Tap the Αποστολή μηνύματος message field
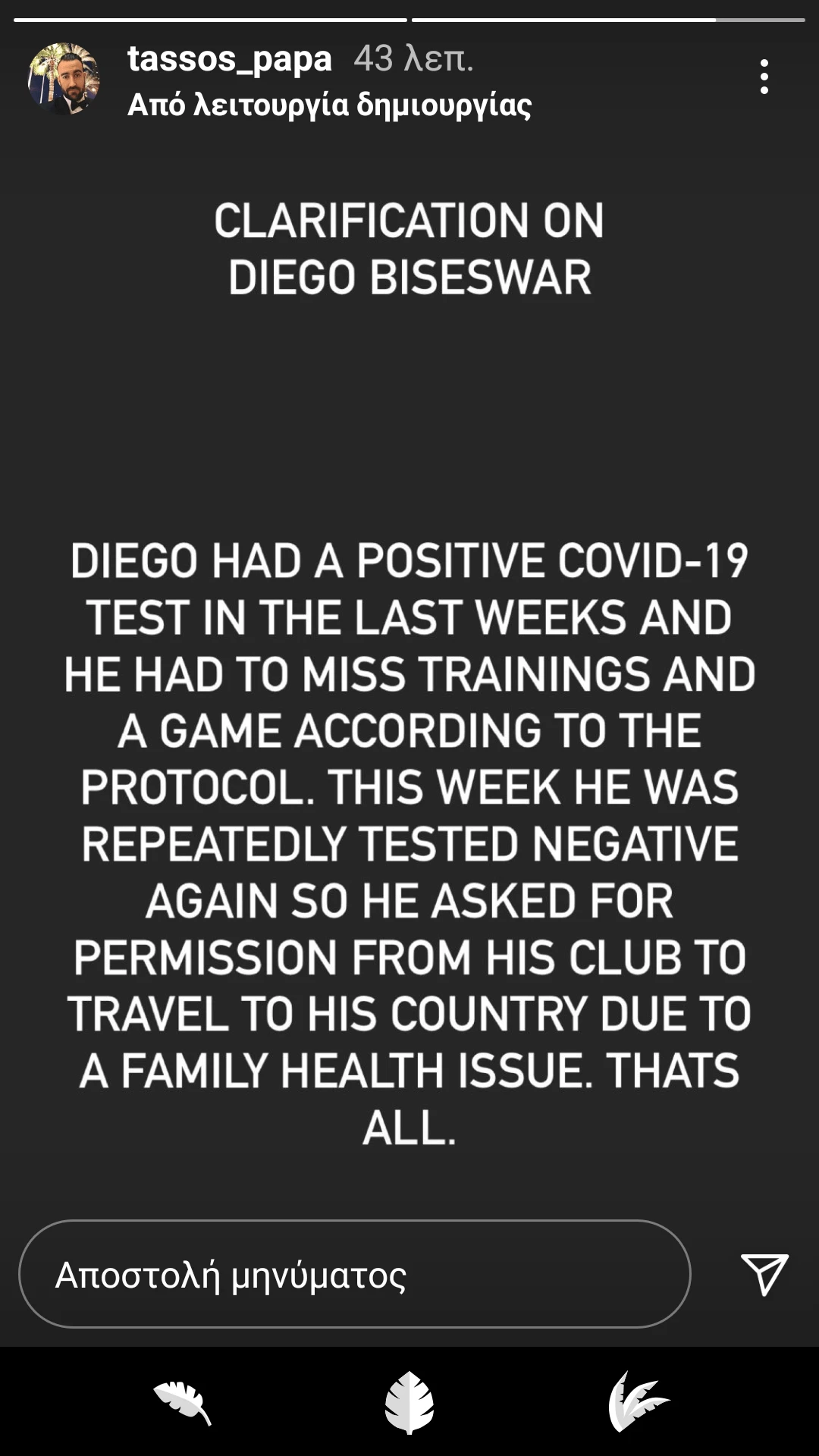819x1456 pixels. [354, 1274]
